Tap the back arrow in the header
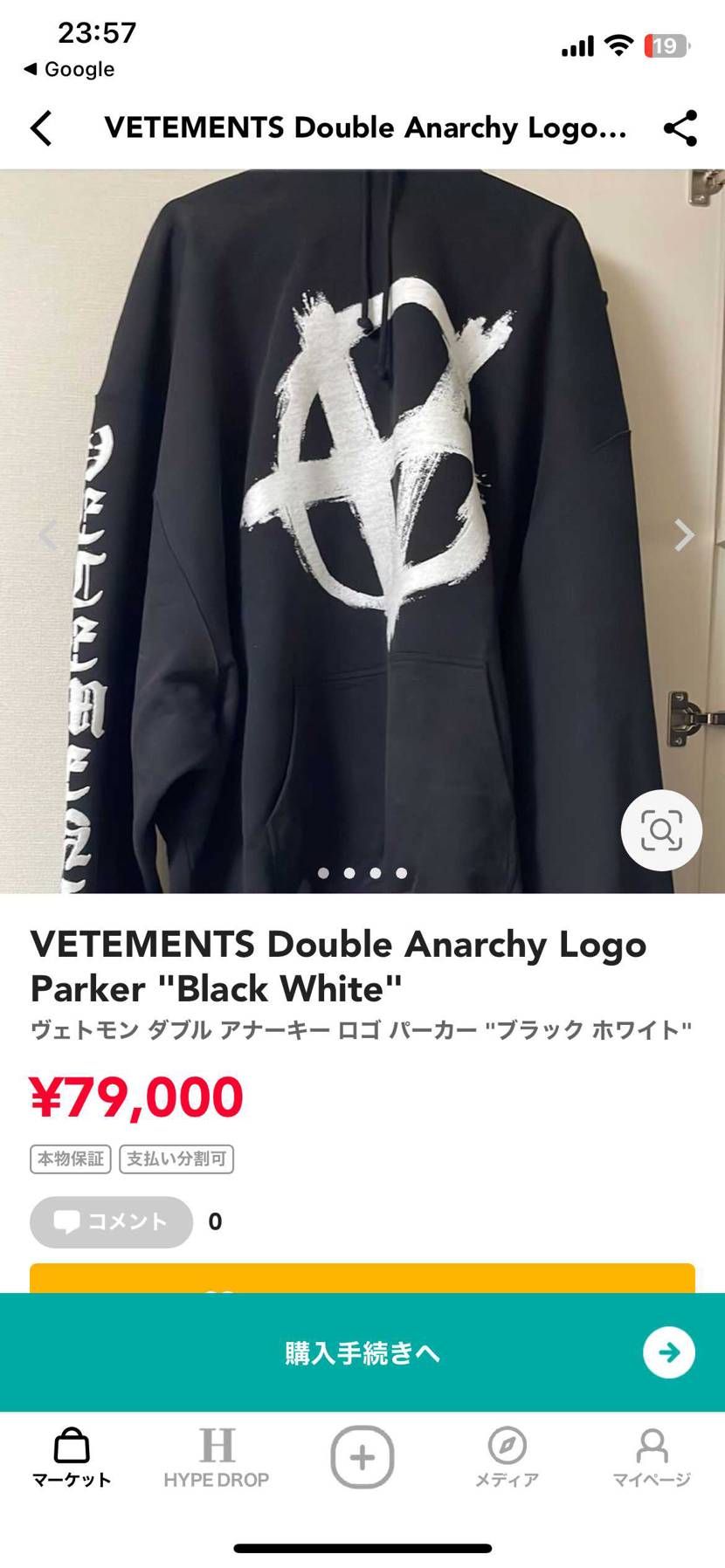 42,127
